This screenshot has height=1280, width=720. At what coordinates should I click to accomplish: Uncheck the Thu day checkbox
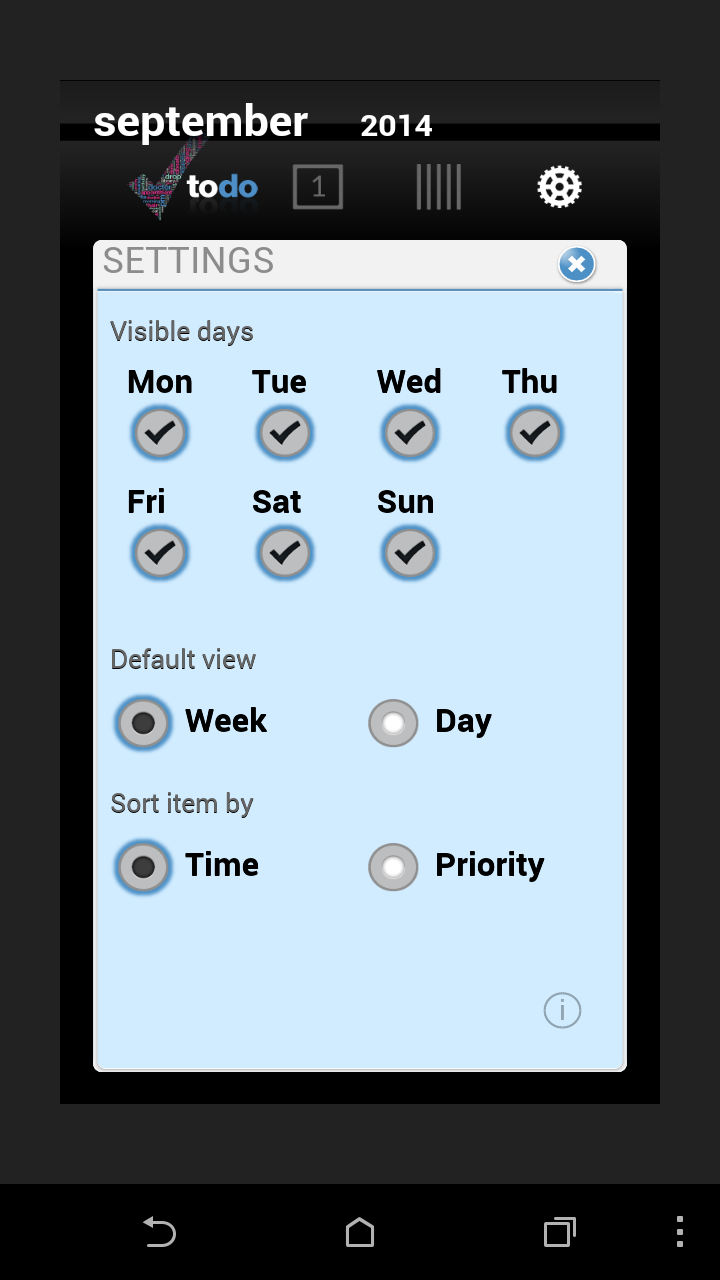(x=534, y=433)
